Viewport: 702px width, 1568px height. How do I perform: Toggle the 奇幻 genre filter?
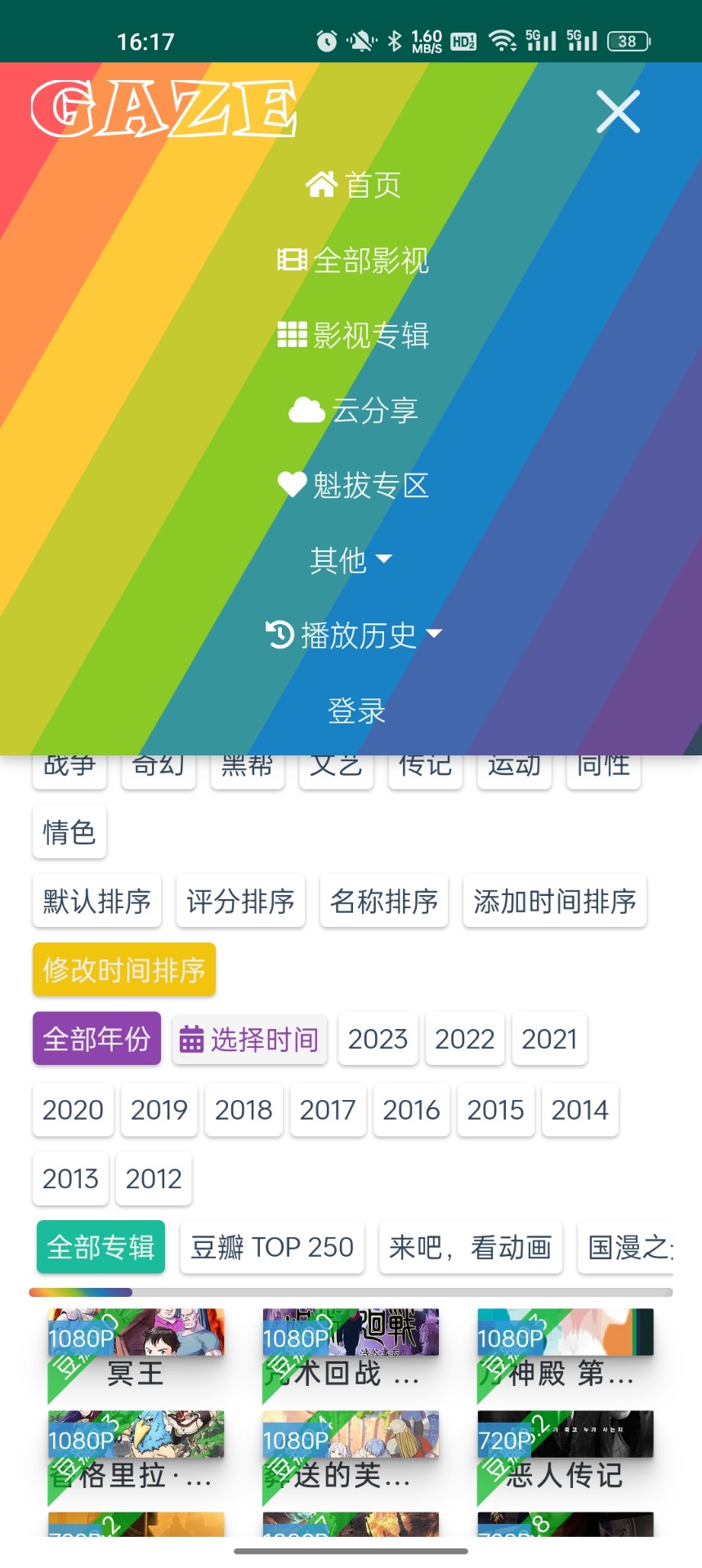pos(158,764)
